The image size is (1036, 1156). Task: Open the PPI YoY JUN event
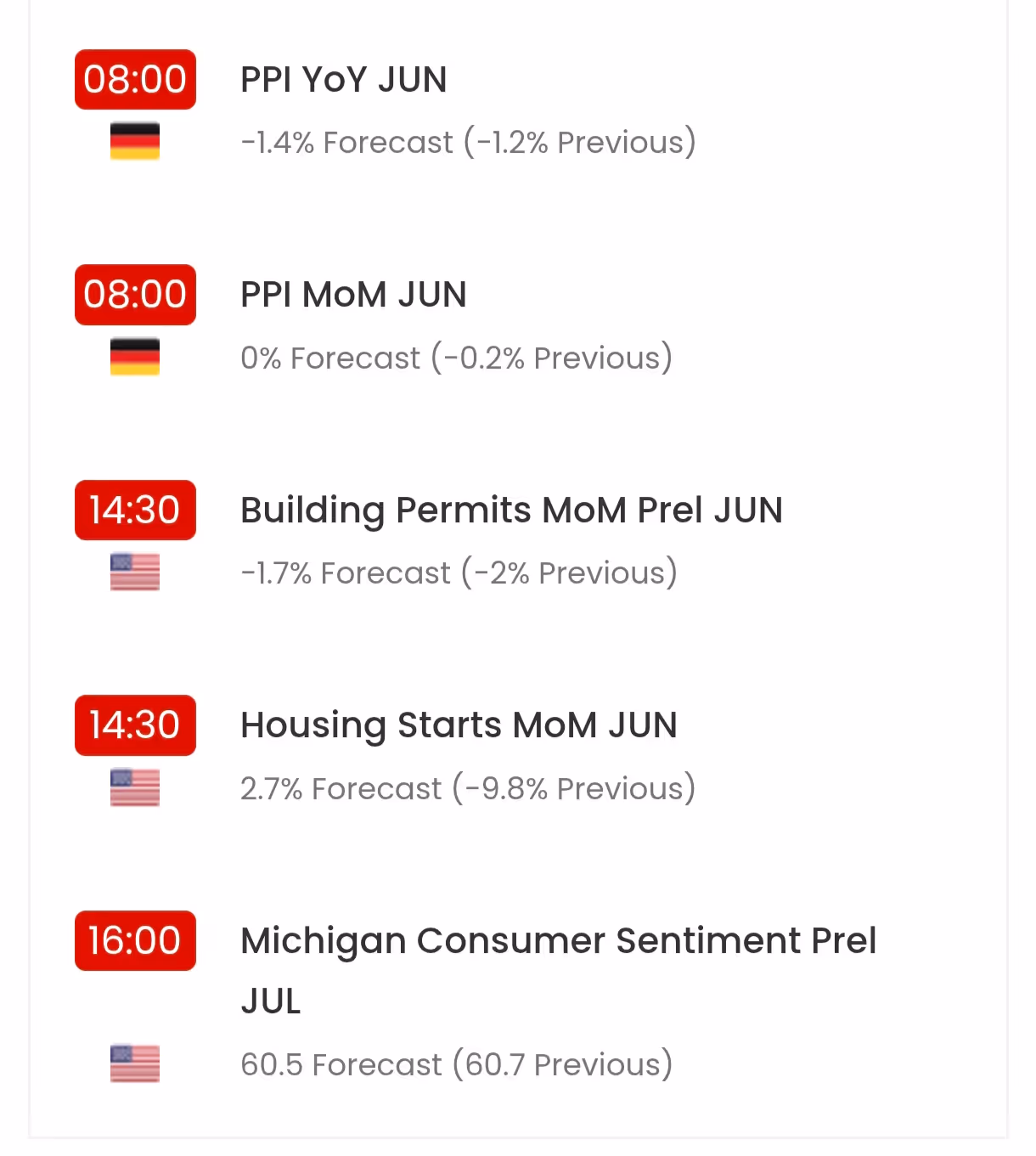pyautogui.click(x=343, y=80)
